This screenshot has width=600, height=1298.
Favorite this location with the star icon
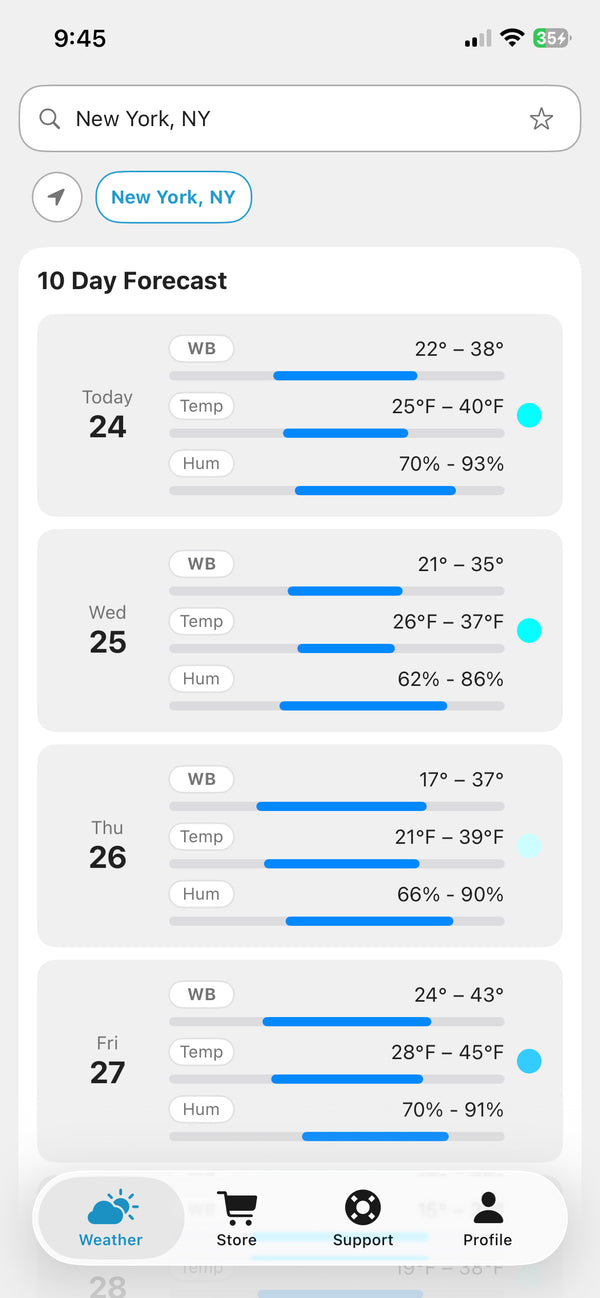coord(541,119)
